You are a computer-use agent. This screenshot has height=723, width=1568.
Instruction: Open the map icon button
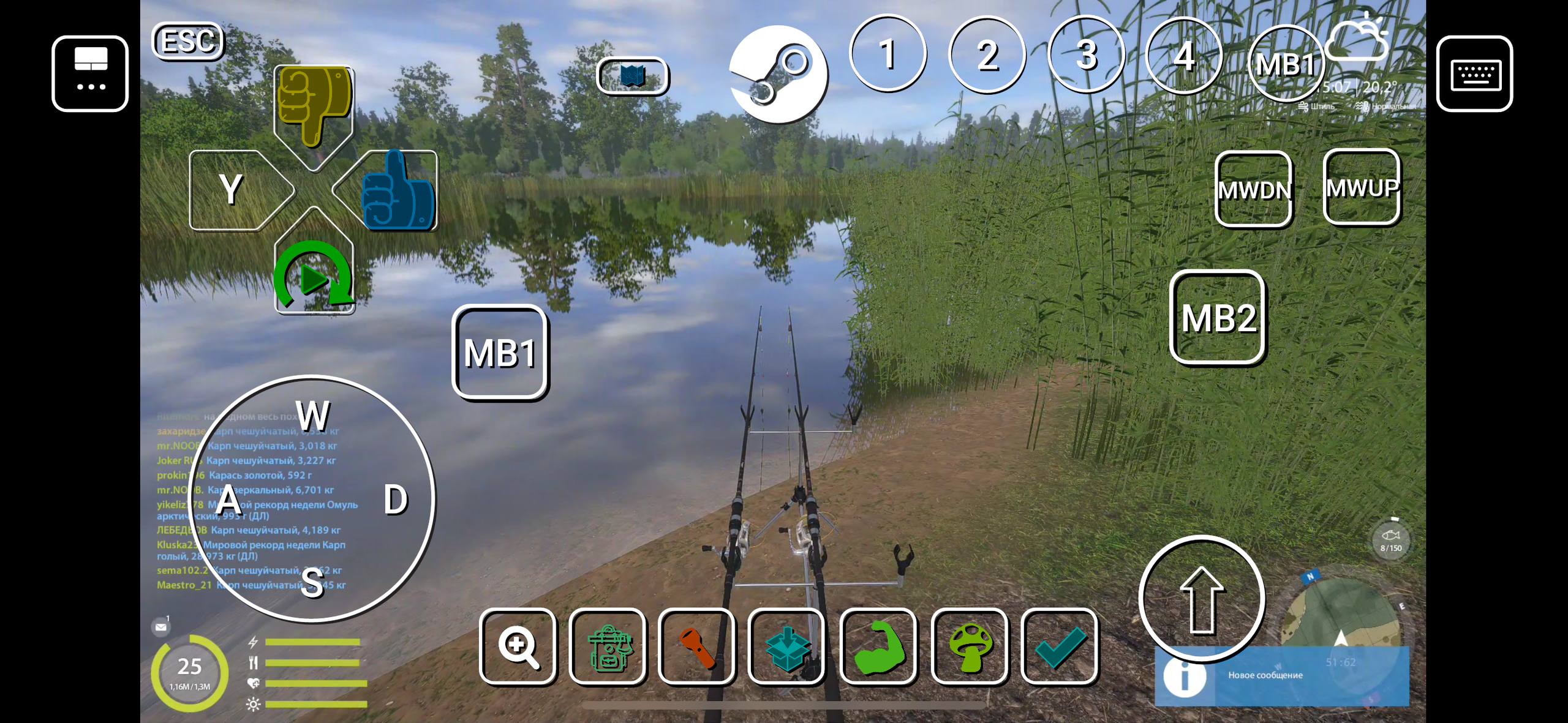pyautogui.click(x=632, y=76)
